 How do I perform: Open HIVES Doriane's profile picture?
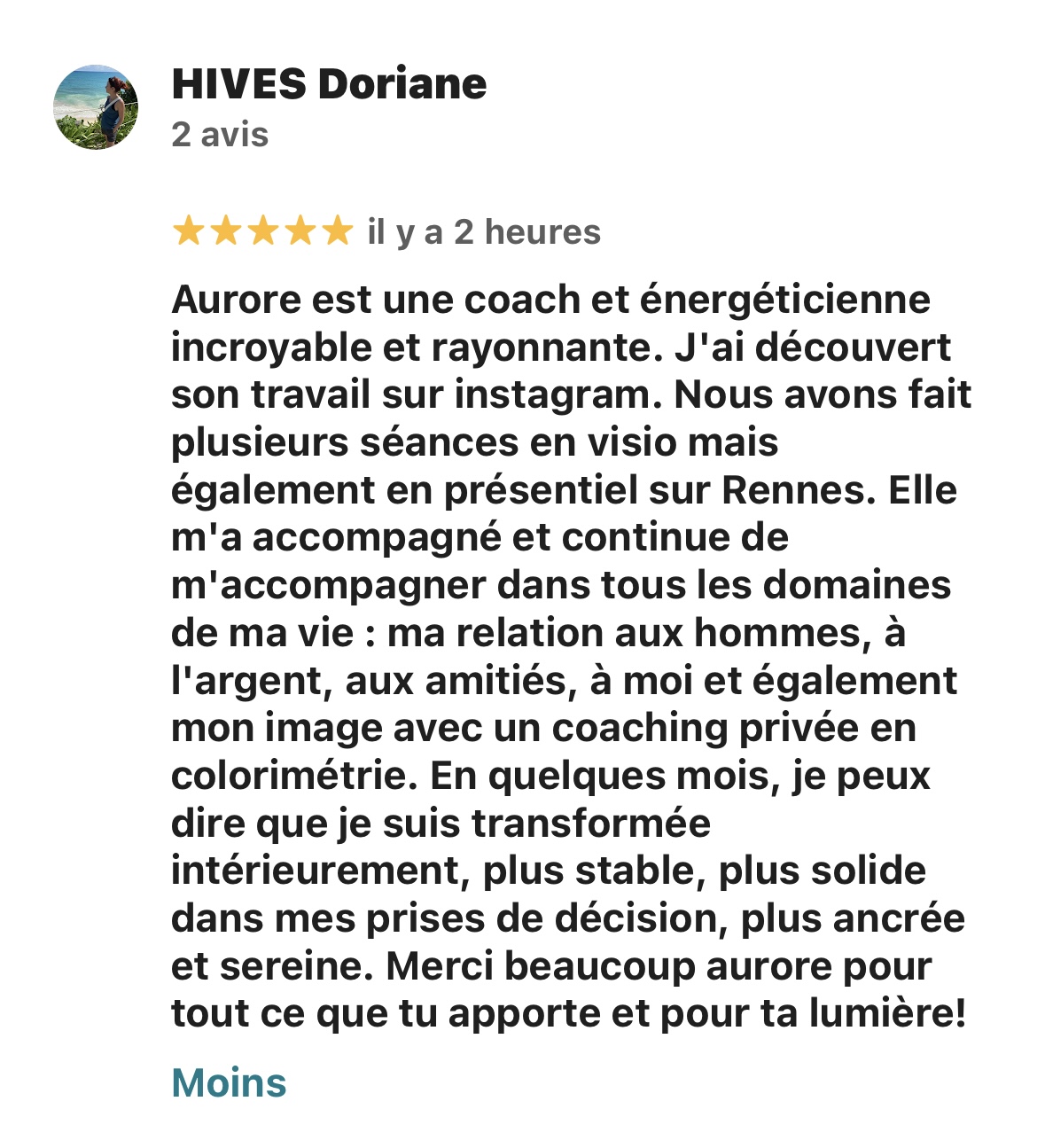[x=96, y=107]
